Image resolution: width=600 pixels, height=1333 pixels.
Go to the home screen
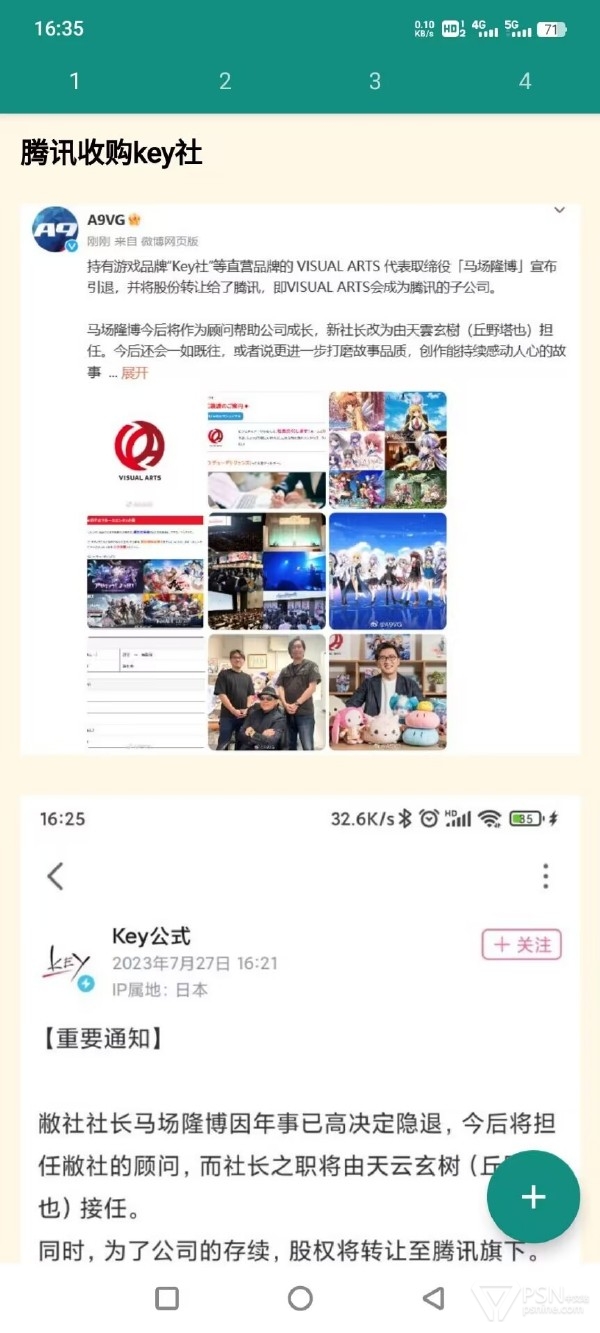tap(300, 1298)
